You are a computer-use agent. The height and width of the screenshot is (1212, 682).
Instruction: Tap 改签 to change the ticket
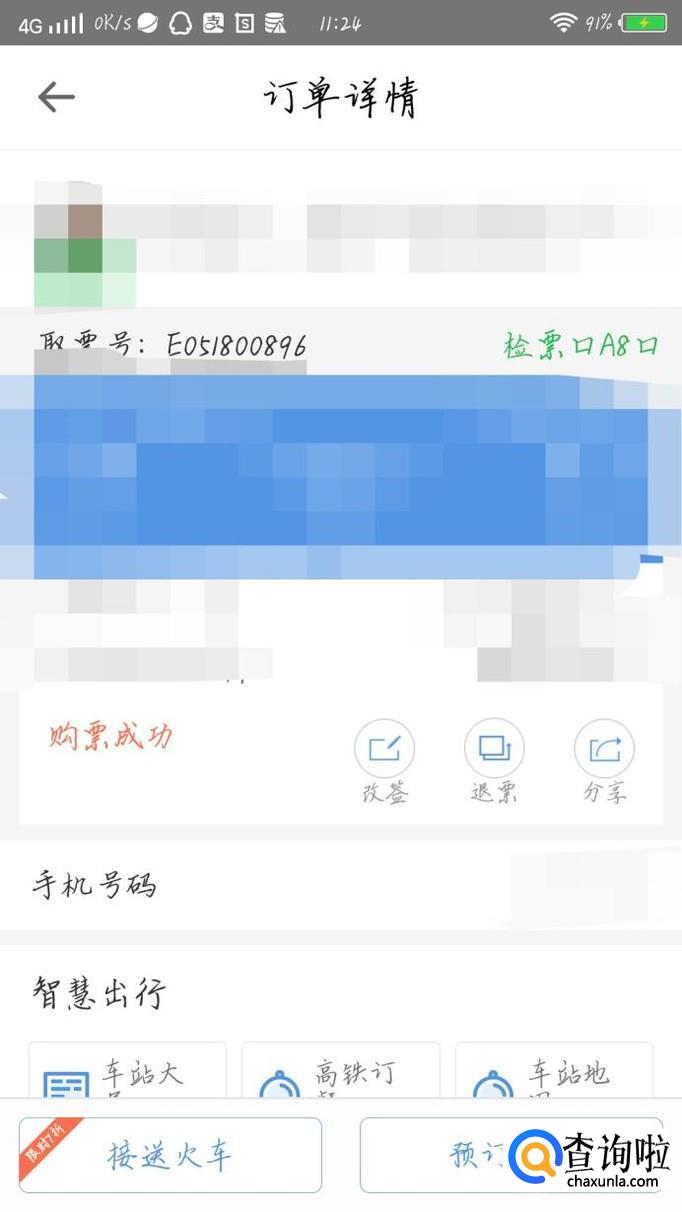click(384, 760)
